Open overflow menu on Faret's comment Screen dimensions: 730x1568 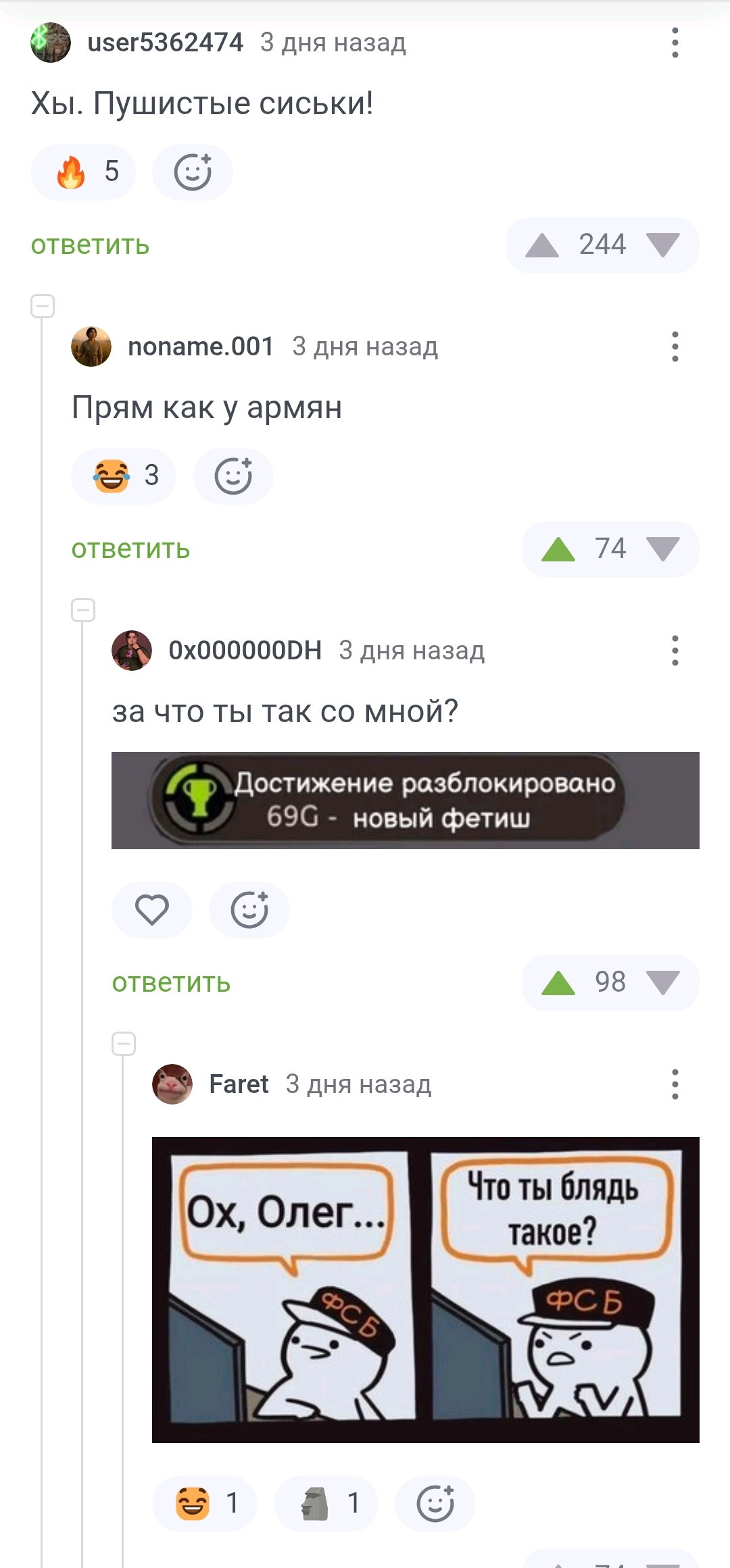click(675, 1084)
